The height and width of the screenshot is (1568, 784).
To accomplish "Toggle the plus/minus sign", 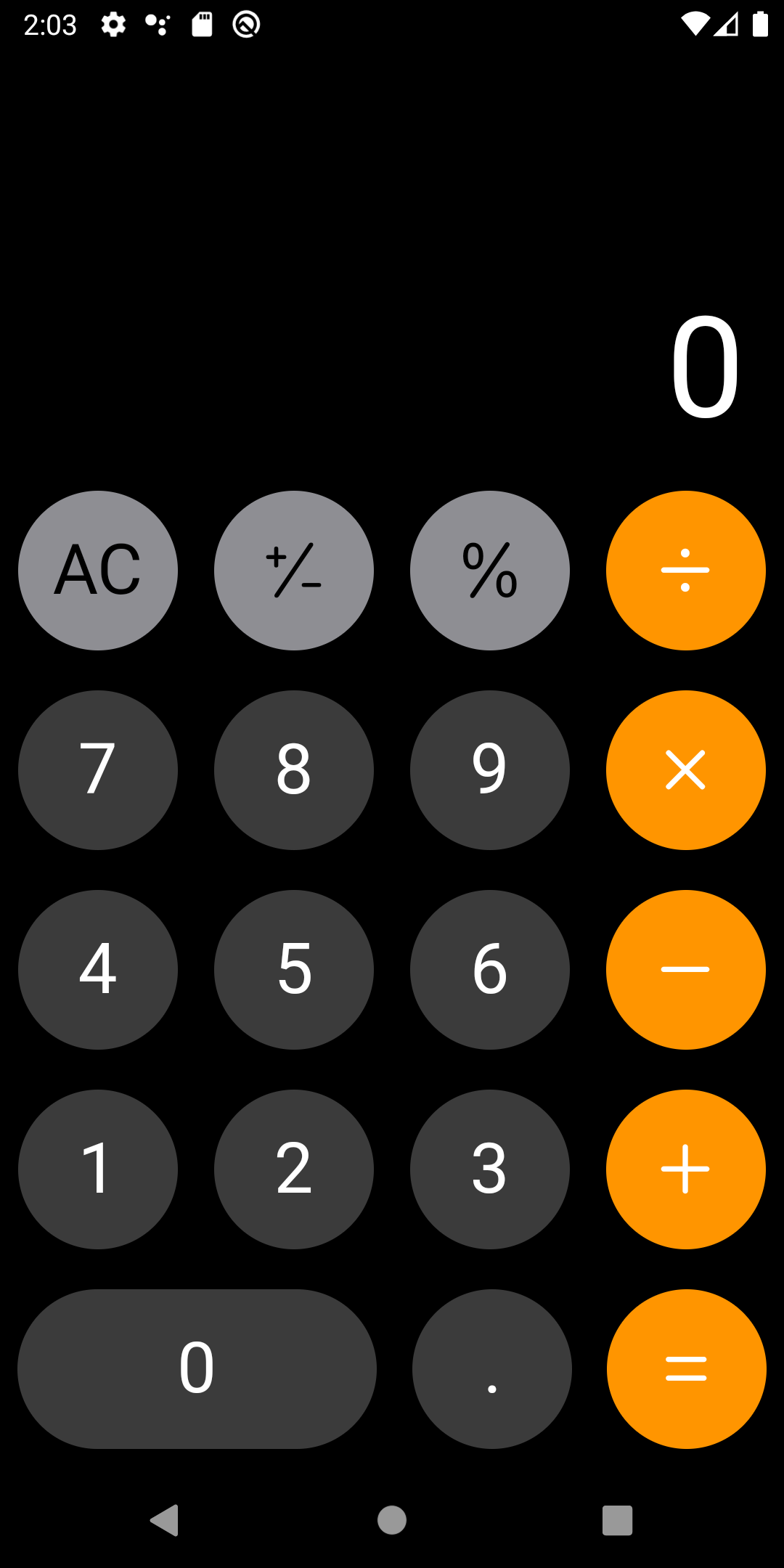I will (x=294, y=571).
